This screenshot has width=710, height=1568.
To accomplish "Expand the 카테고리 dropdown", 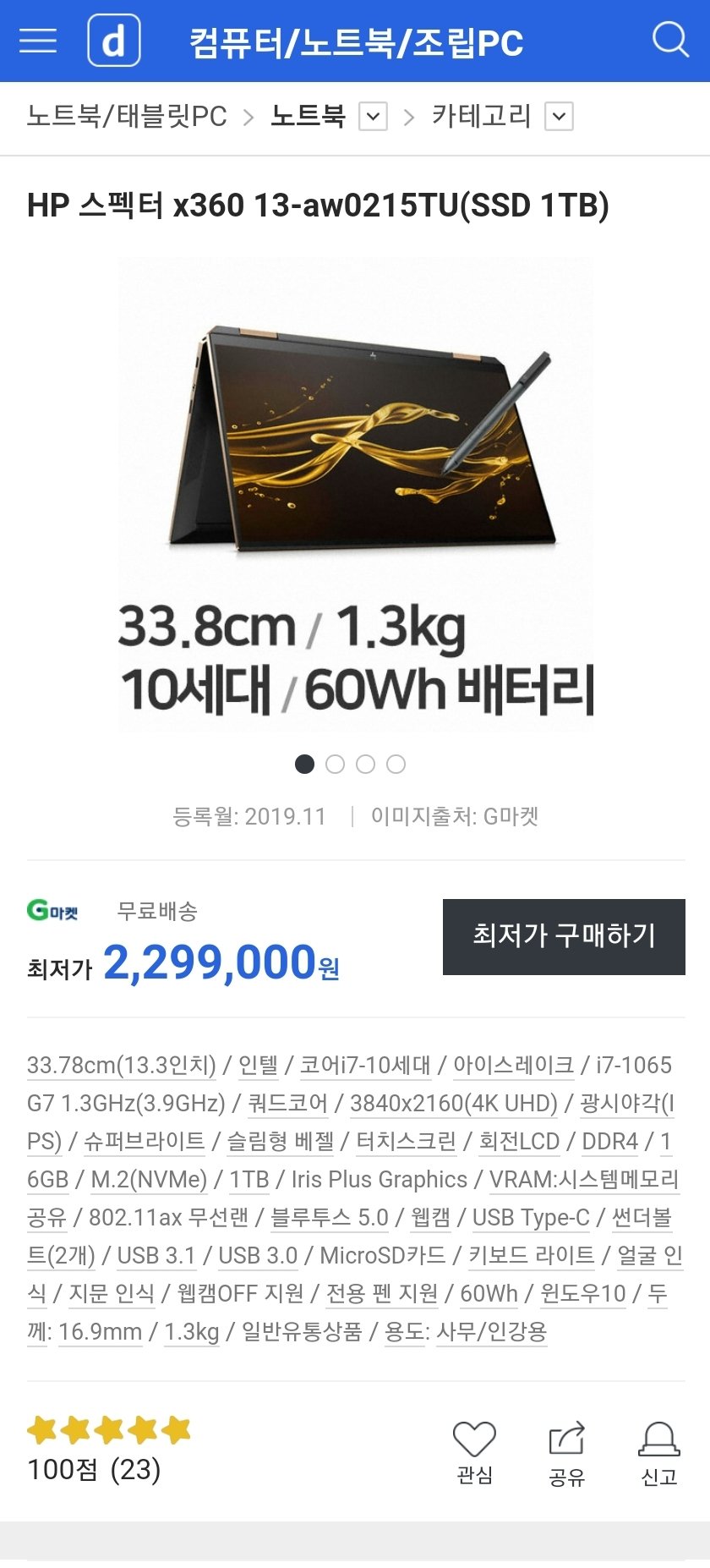I will click(x=559, y=117).
